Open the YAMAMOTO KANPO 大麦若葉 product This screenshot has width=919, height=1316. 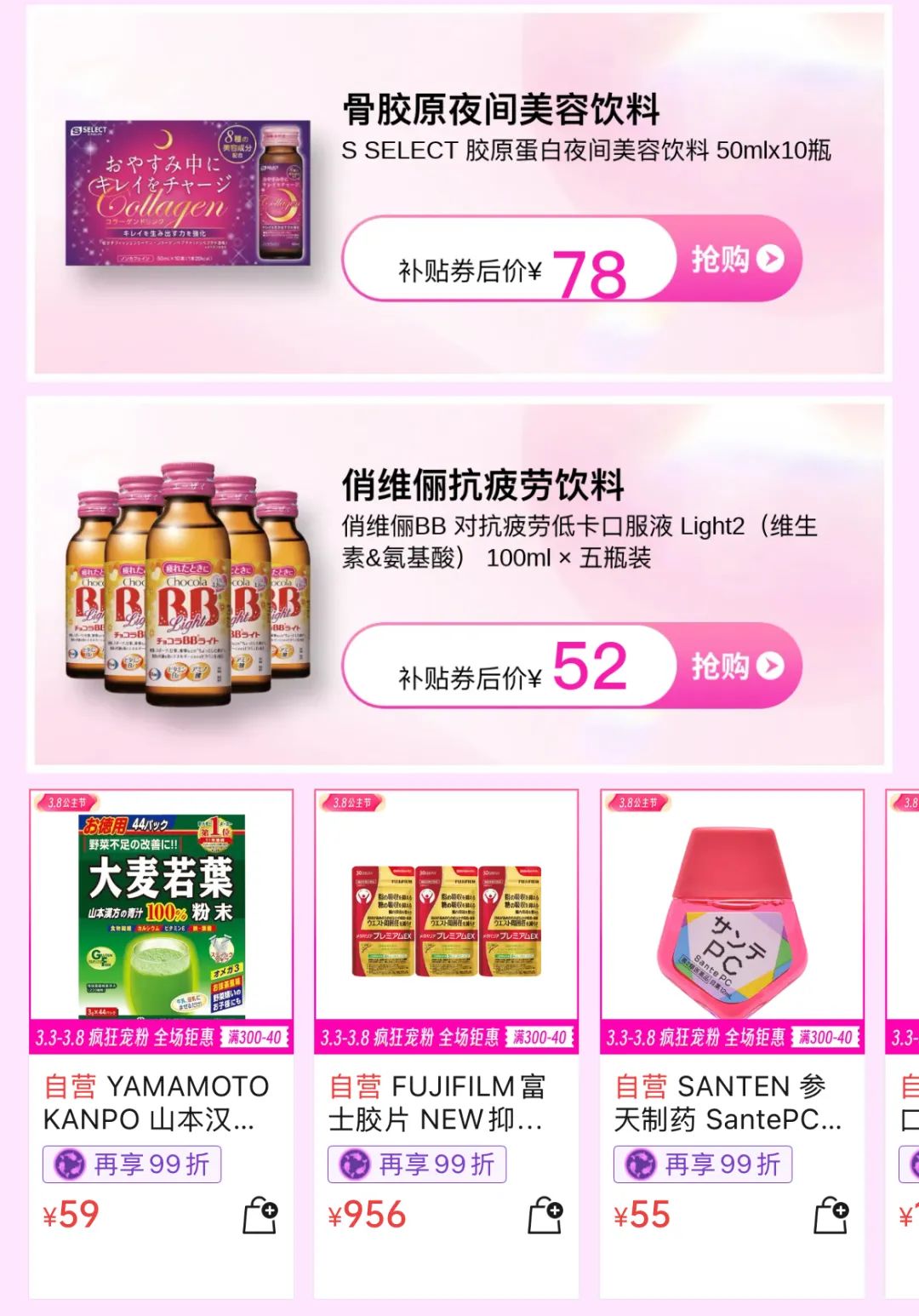pos(162,909)
